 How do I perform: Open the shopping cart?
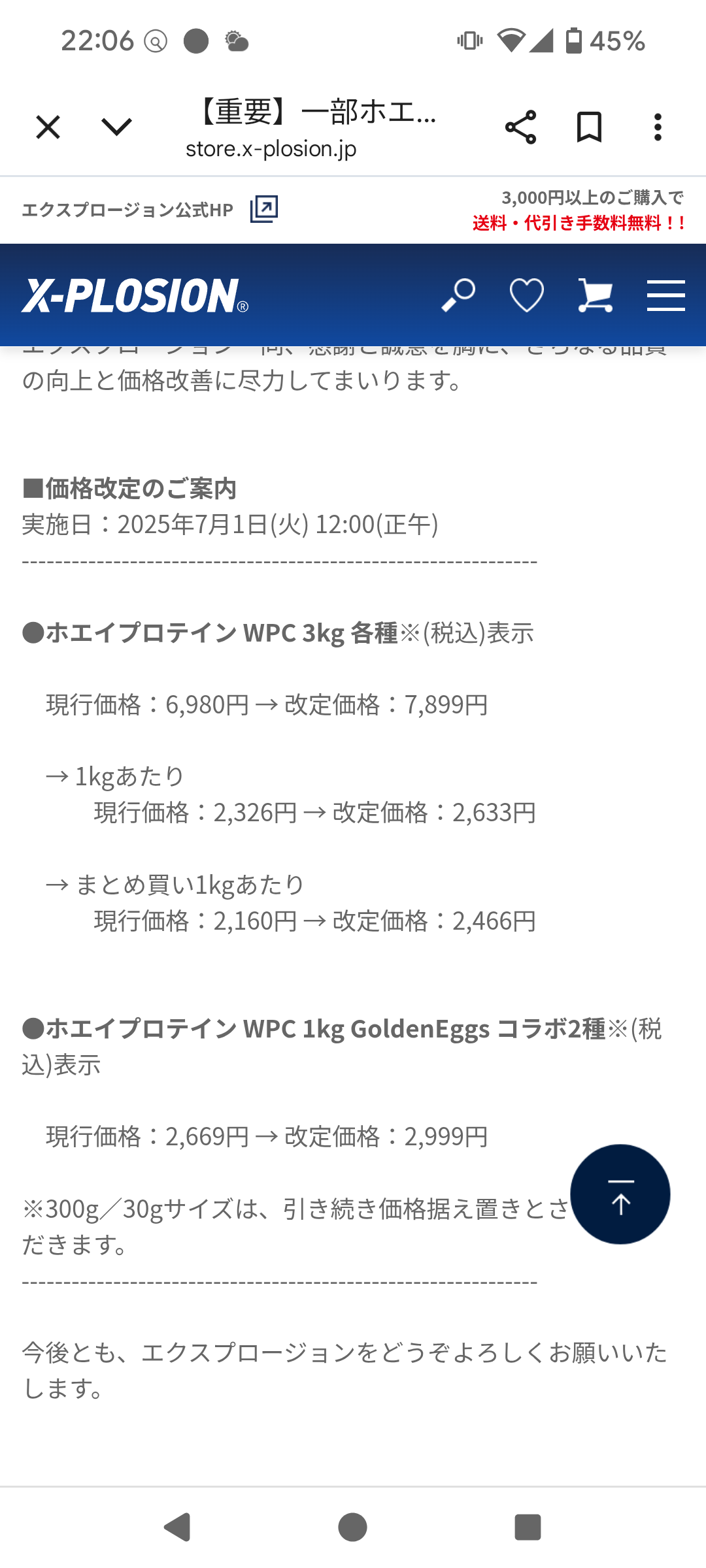pyautogui.click(x=596, y=295)
